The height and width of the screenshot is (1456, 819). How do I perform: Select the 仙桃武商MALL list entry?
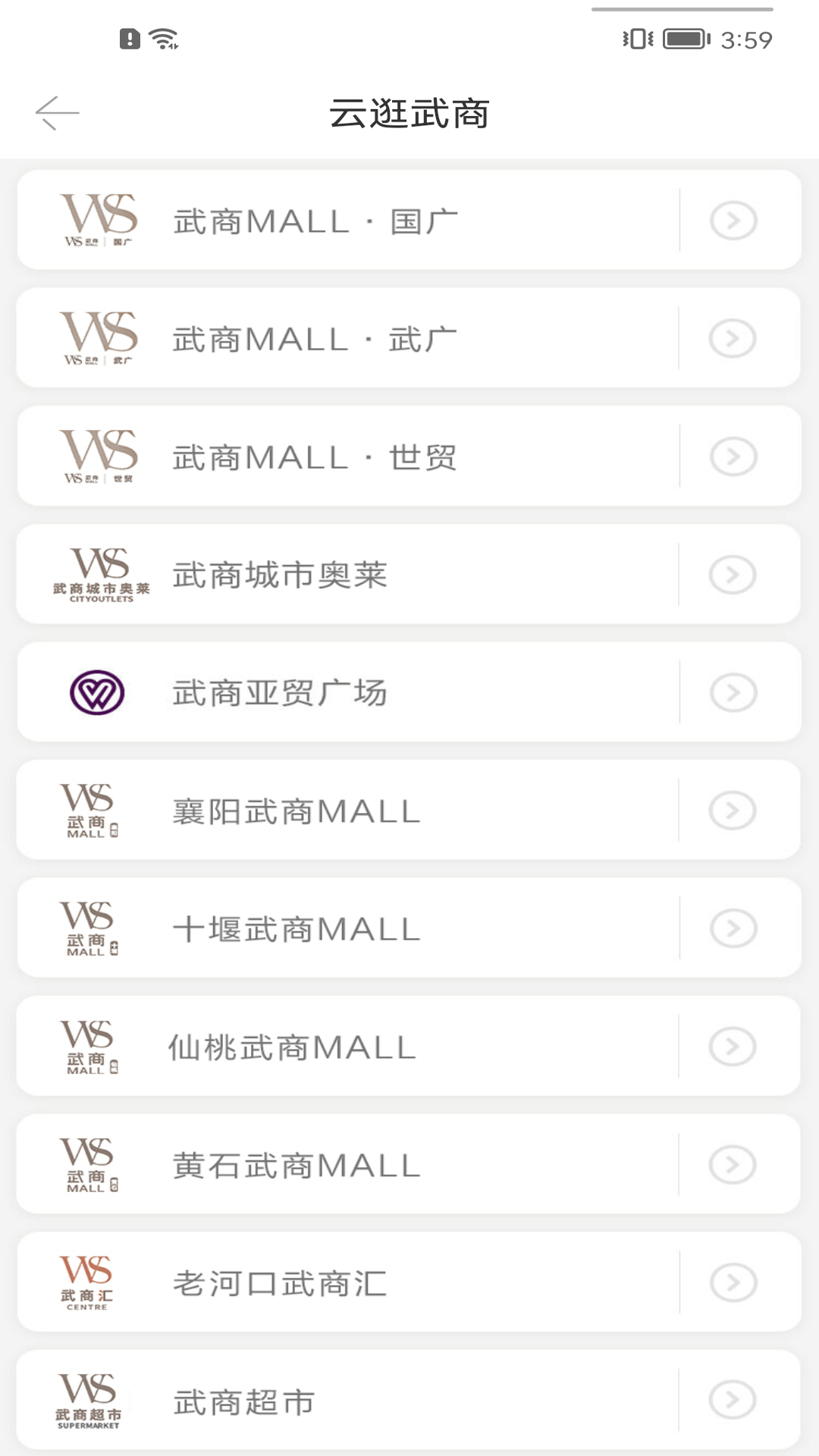(x=409, y=1045)
